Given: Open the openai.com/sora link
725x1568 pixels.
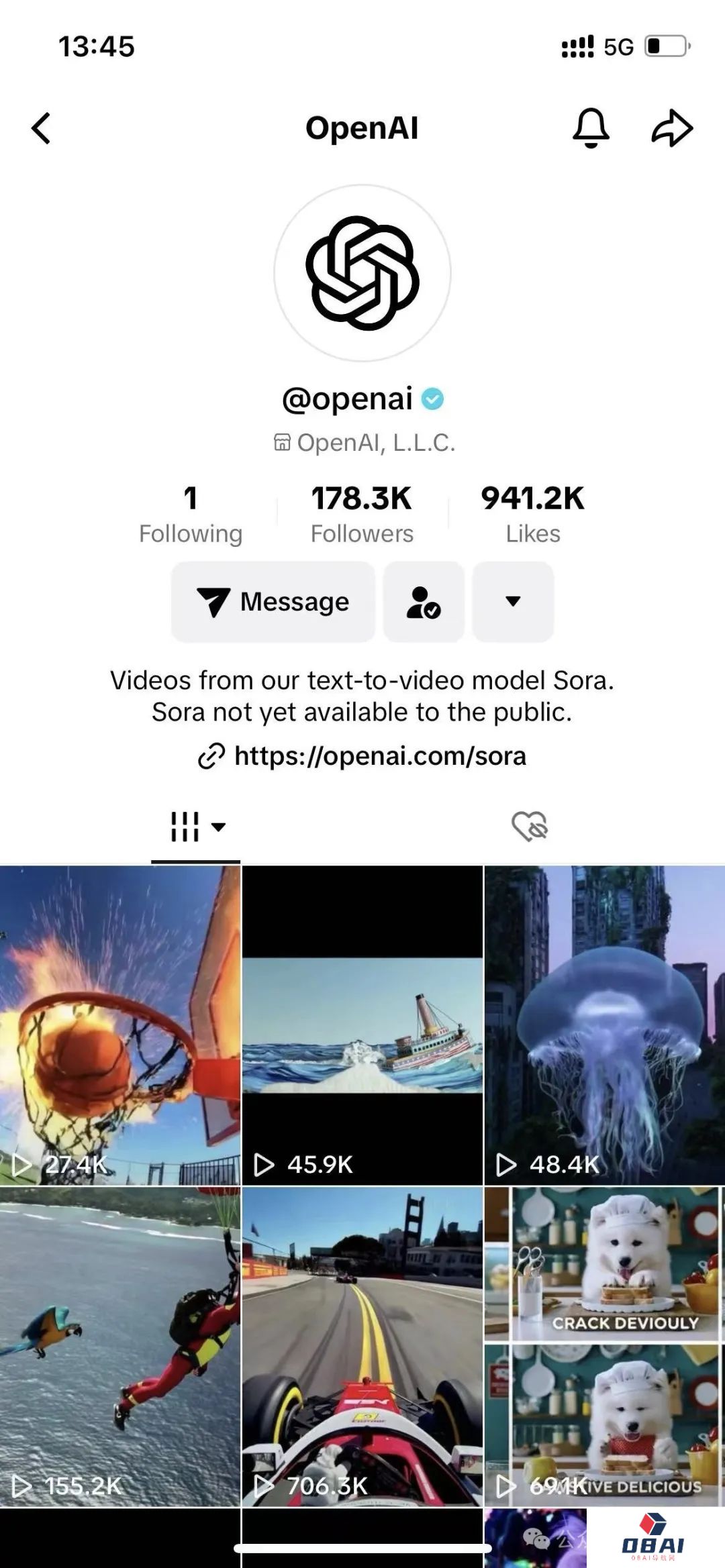Looking at the screenshot, I should click(x=379, y=756).
